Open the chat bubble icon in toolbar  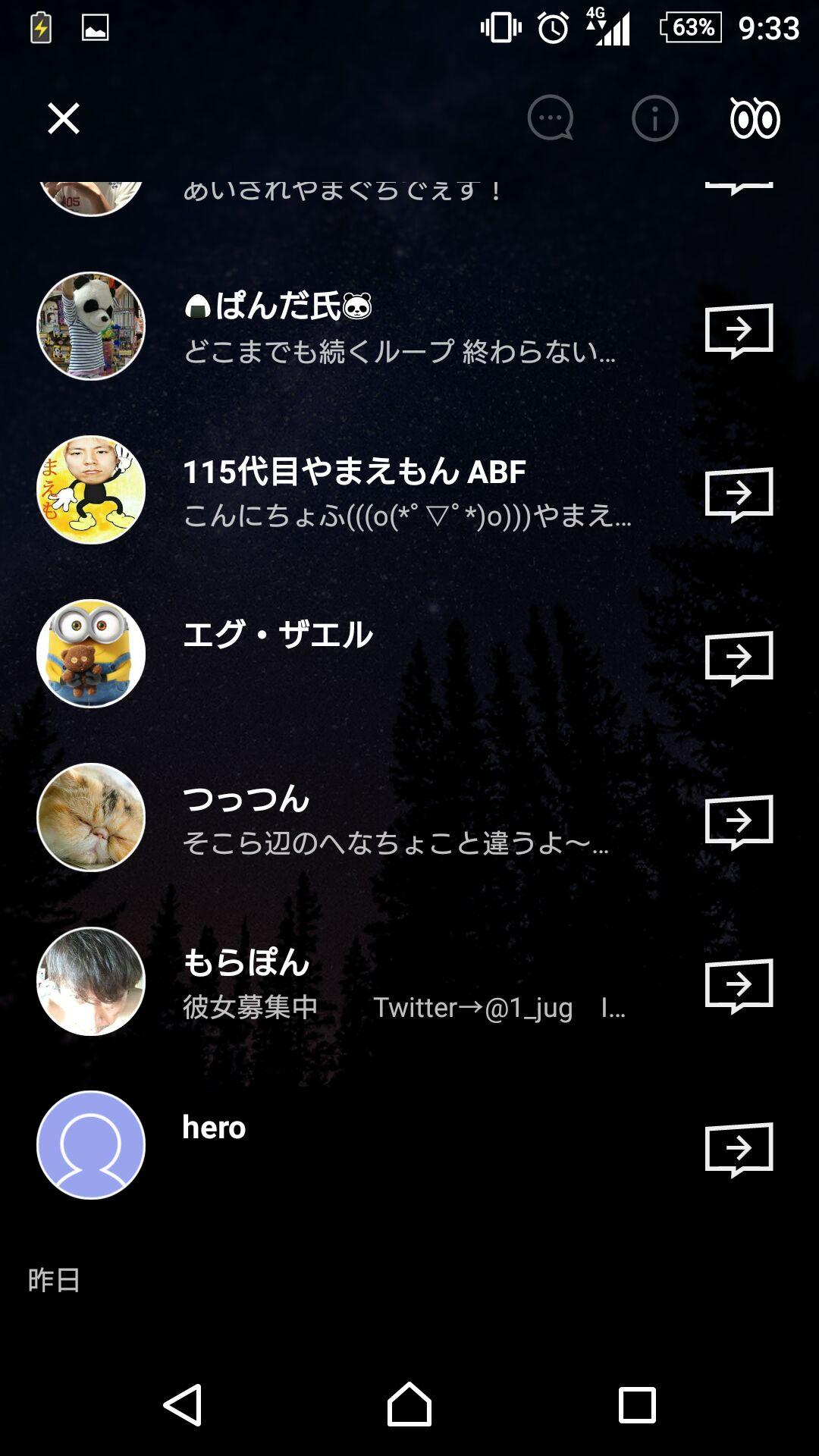[x=550, y=118]
